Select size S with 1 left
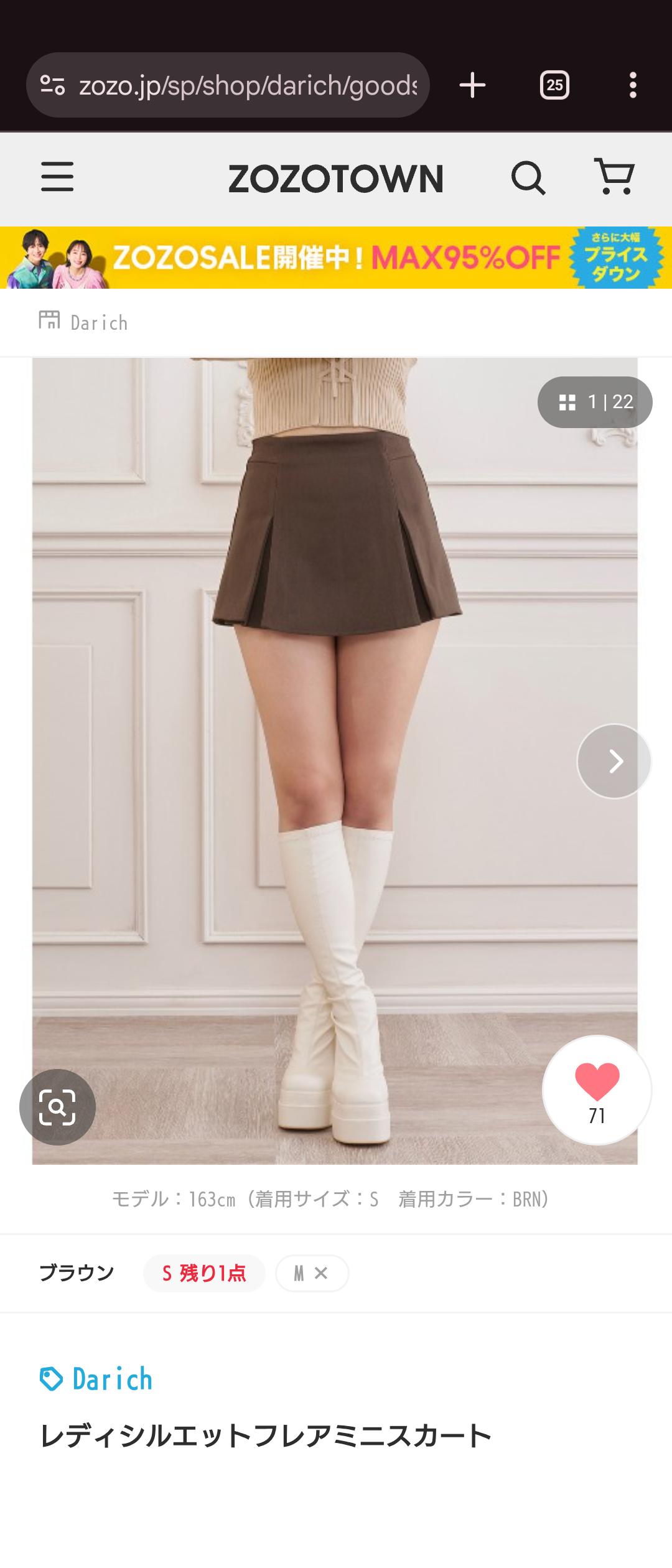The height and width of the screenshot is (1568, 672). (x=204, y=1273)
